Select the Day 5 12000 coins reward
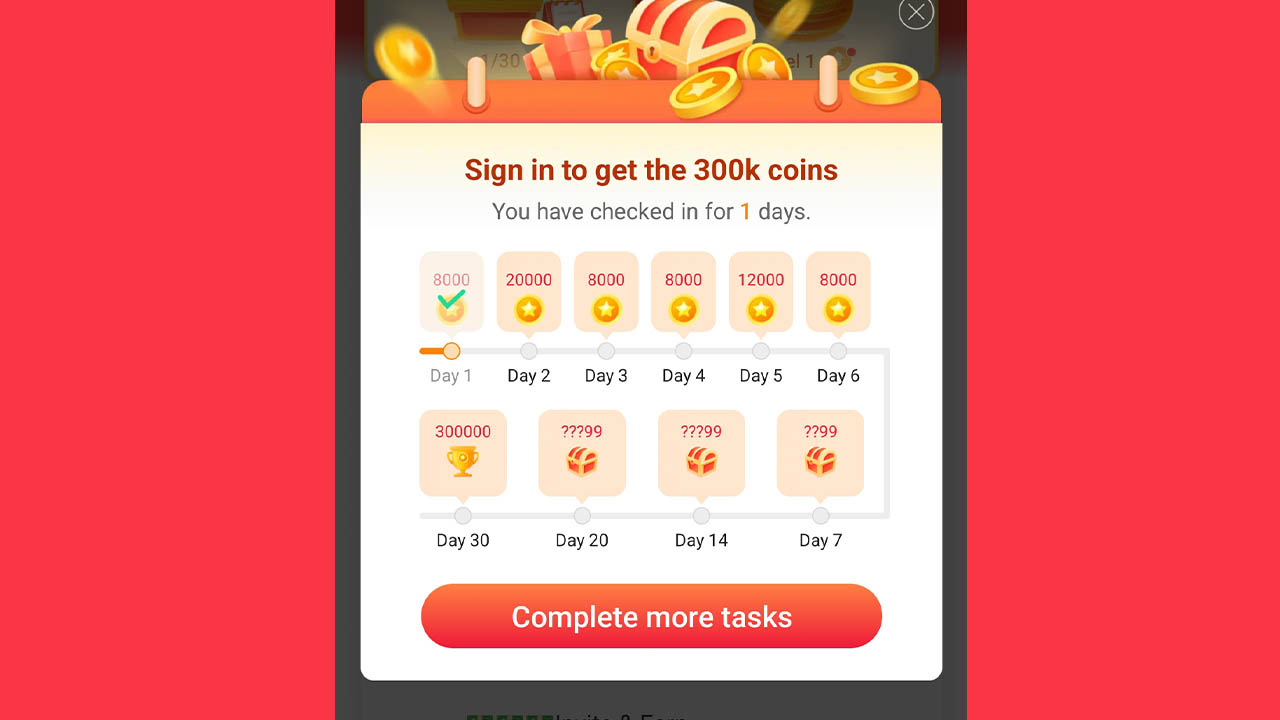The width and height of the screenshot is (1280, 720). (x=761, y=293)
